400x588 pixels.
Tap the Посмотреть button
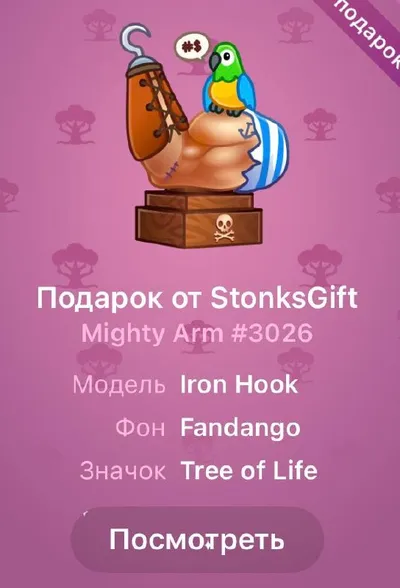(197, 539)
